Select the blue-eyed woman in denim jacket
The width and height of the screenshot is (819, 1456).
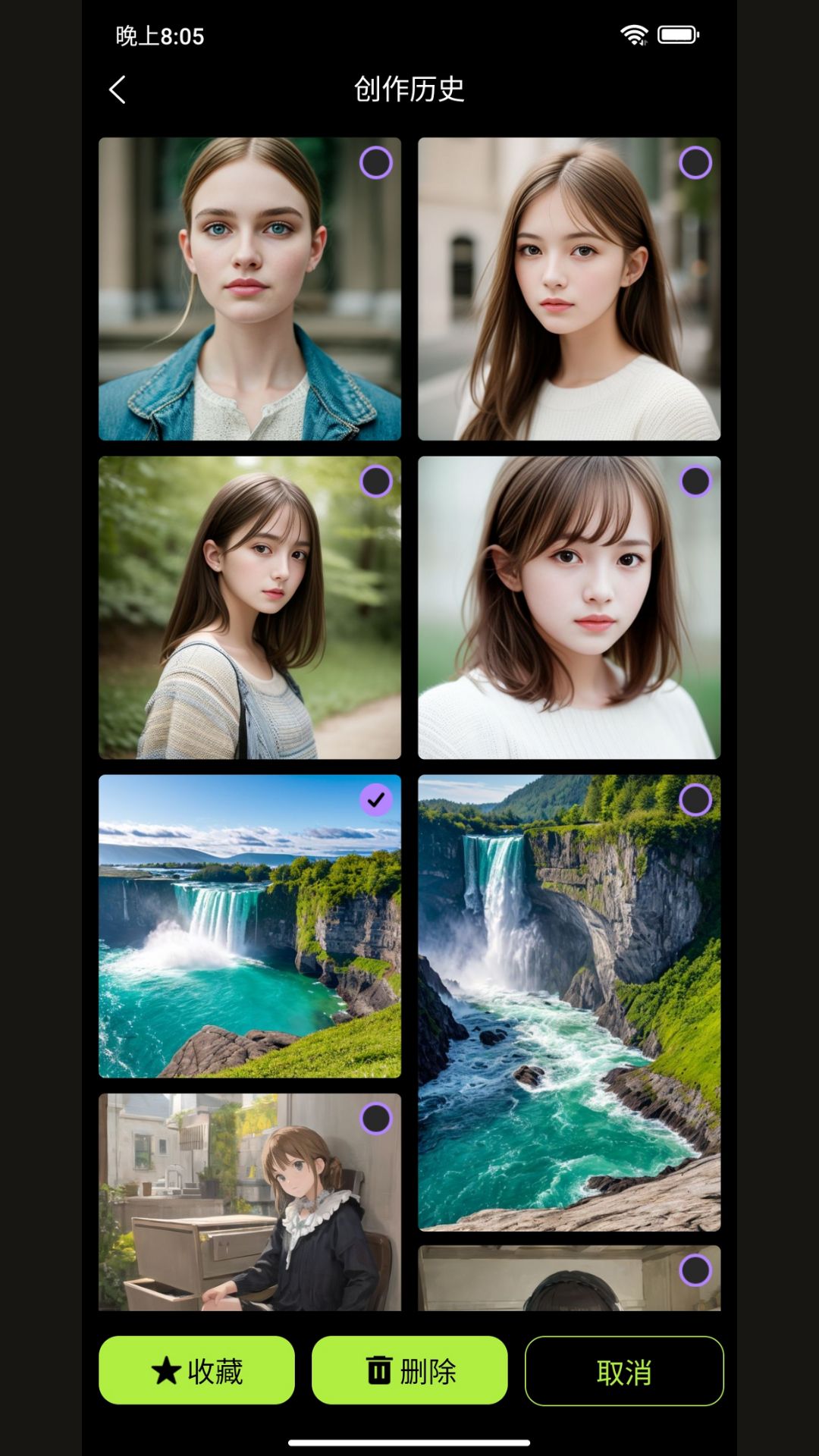pyautogui.click(x=376, y=163)
